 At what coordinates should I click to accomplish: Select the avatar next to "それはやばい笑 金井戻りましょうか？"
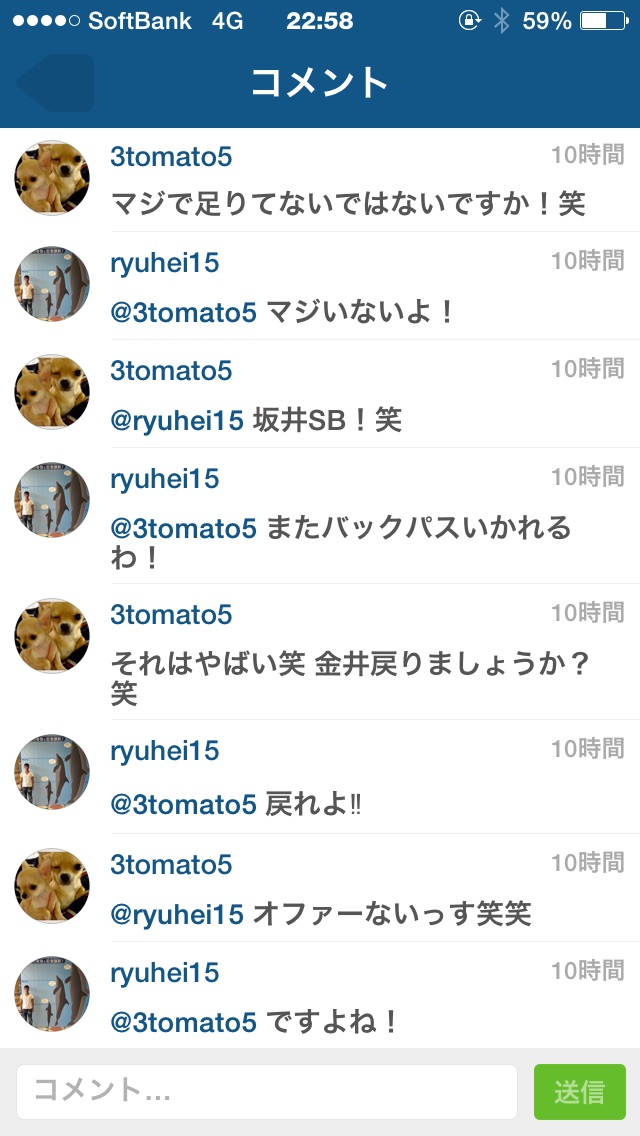[52, 636]
